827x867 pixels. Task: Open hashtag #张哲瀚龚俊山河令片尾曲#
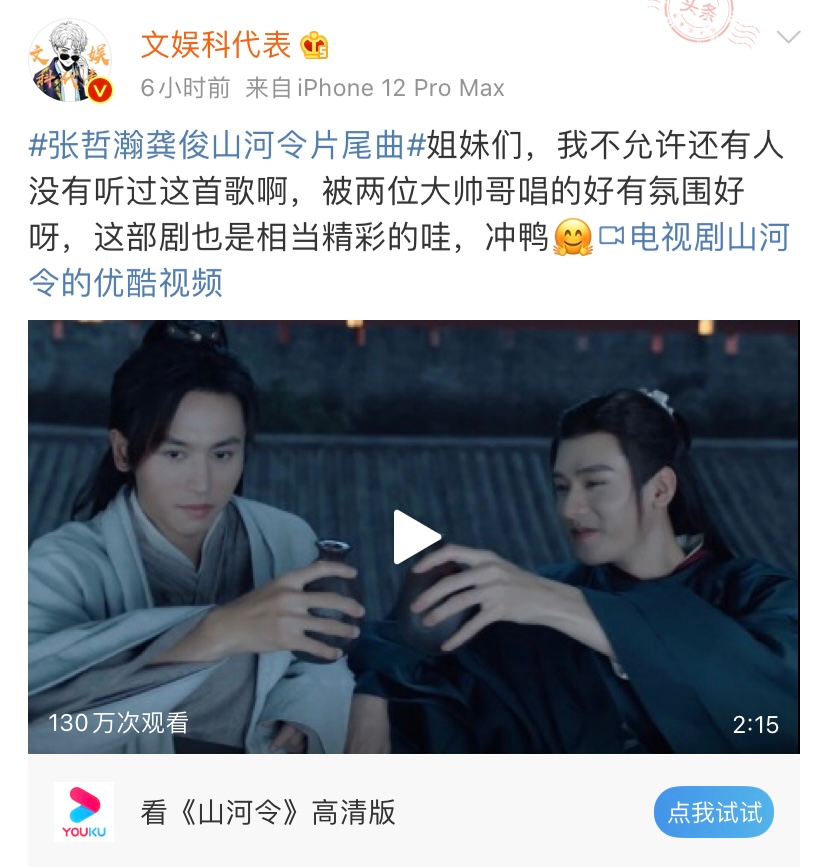228,147
